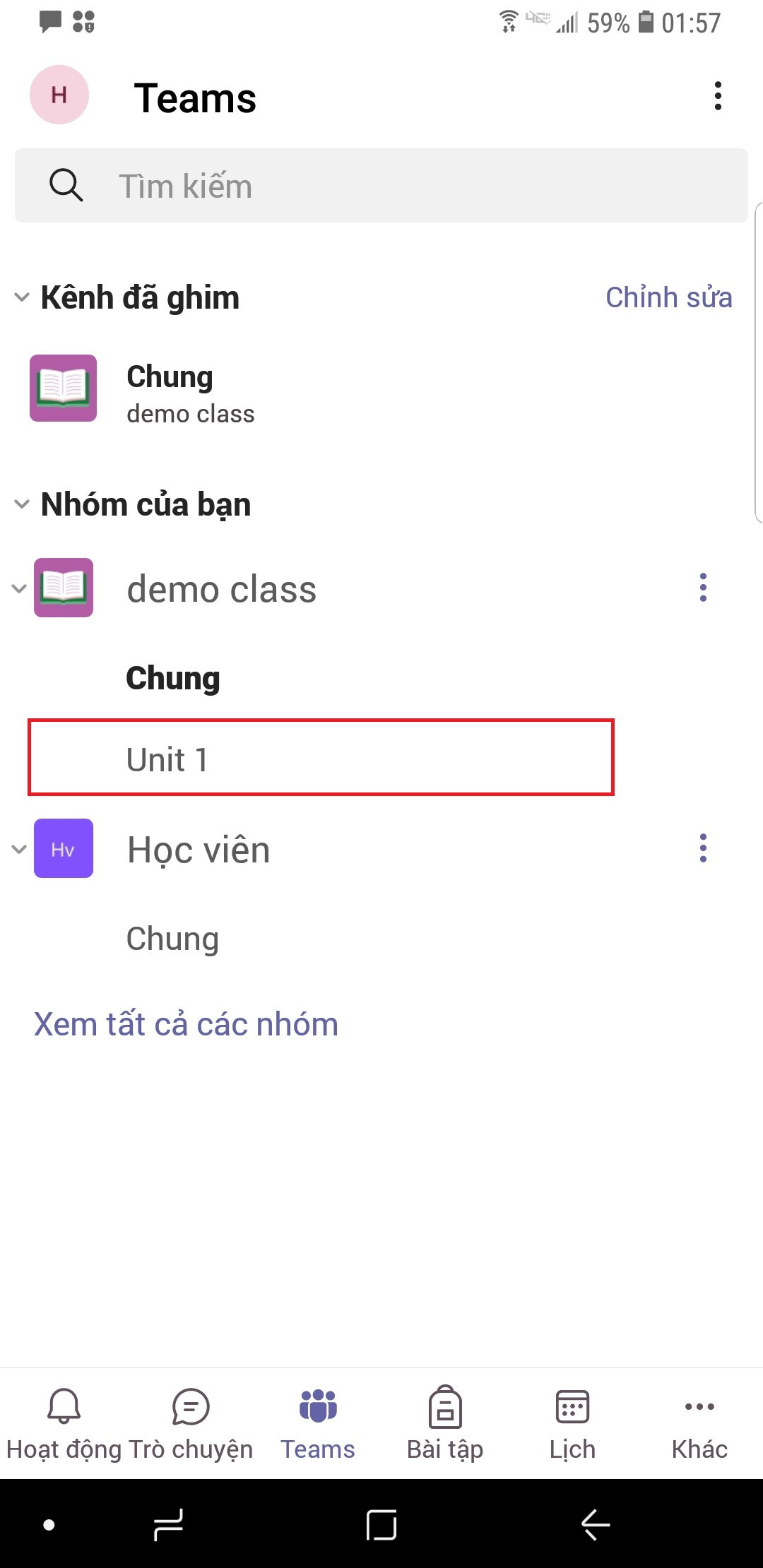Screen dimensions: 763x1568
Task: Collapse the demo class team
Action: click(x=19, y=588)
